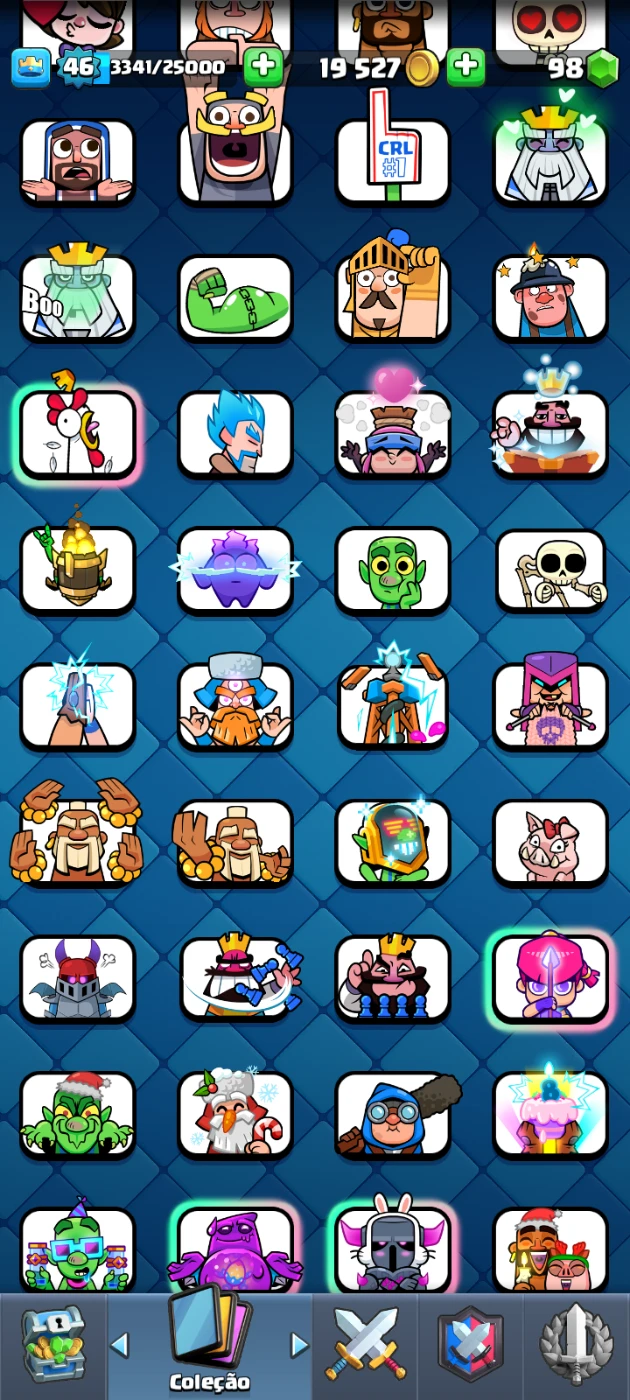630x1400 pixels.
Task: Choose the green flexing arm emote
Action: [x=235, y=297]
